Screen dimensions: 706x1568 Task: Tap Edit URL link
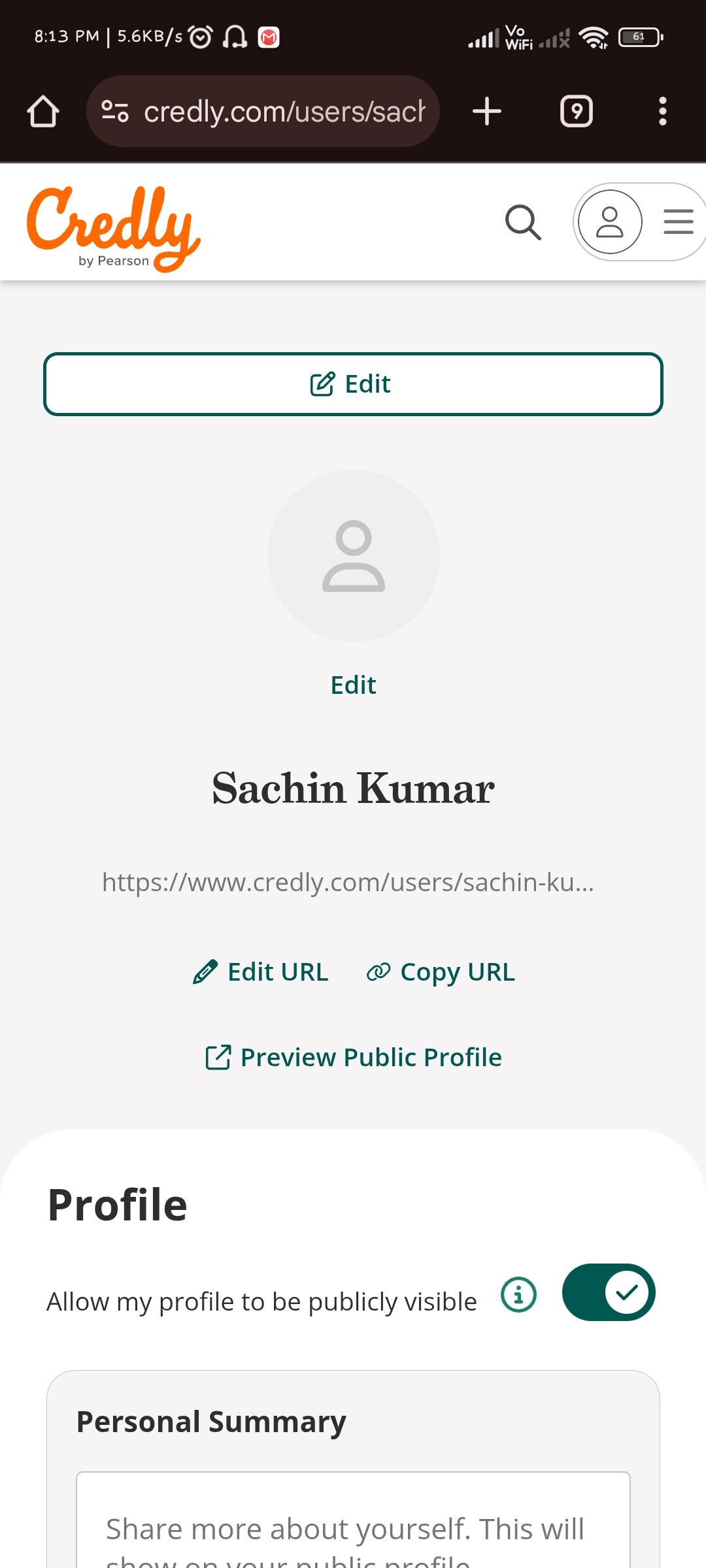(261, 972)
